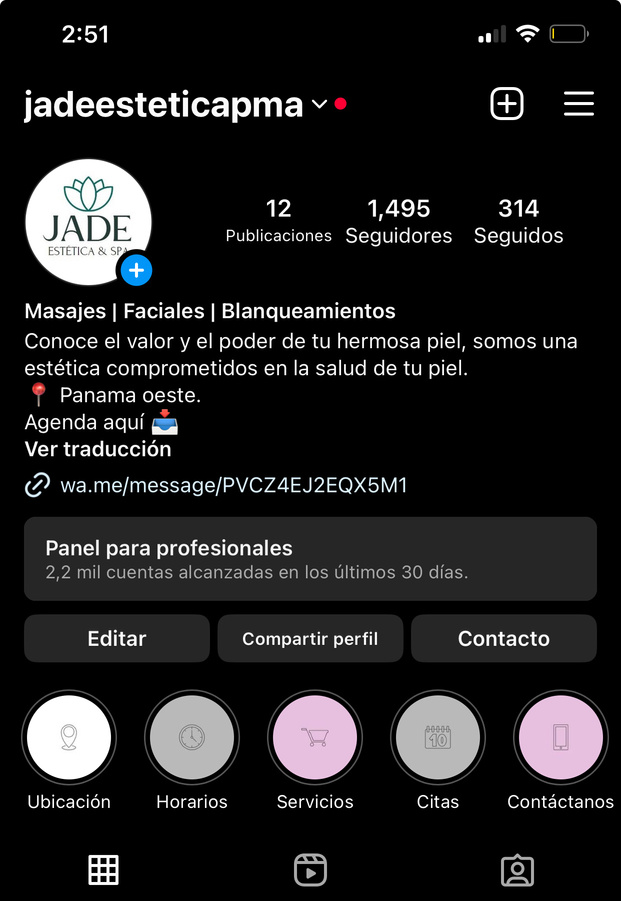View the 1,495 Seguidores list
The image size is (621, 901).
[398, 221]
